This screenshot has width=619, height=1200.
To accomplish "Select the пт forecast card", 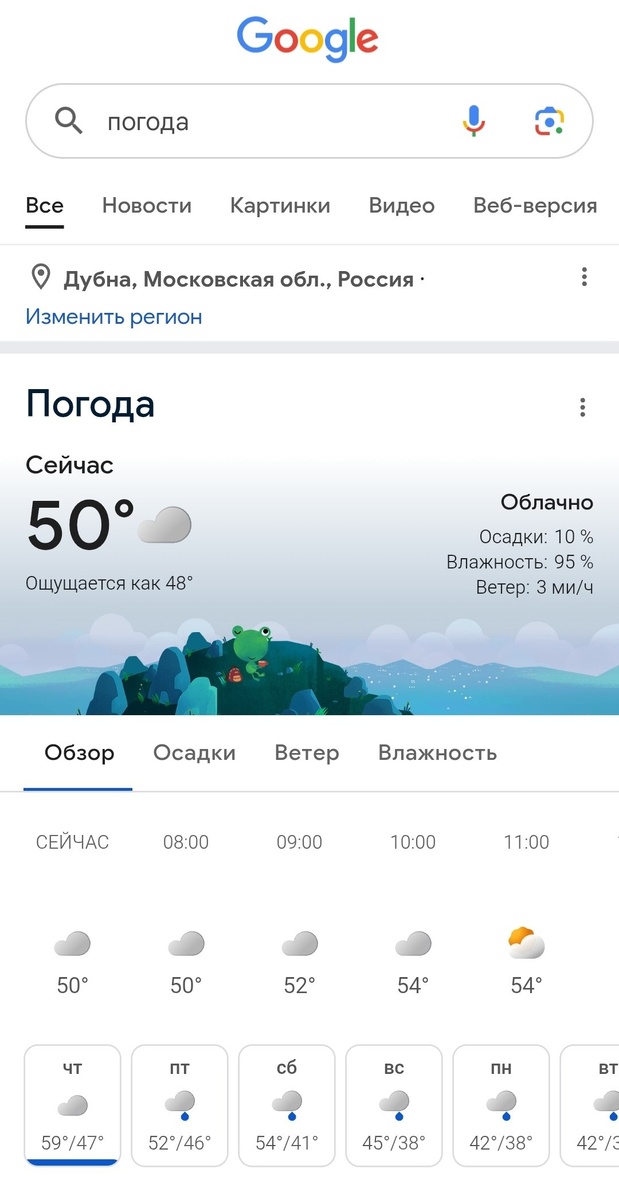I will point(180,1105).
